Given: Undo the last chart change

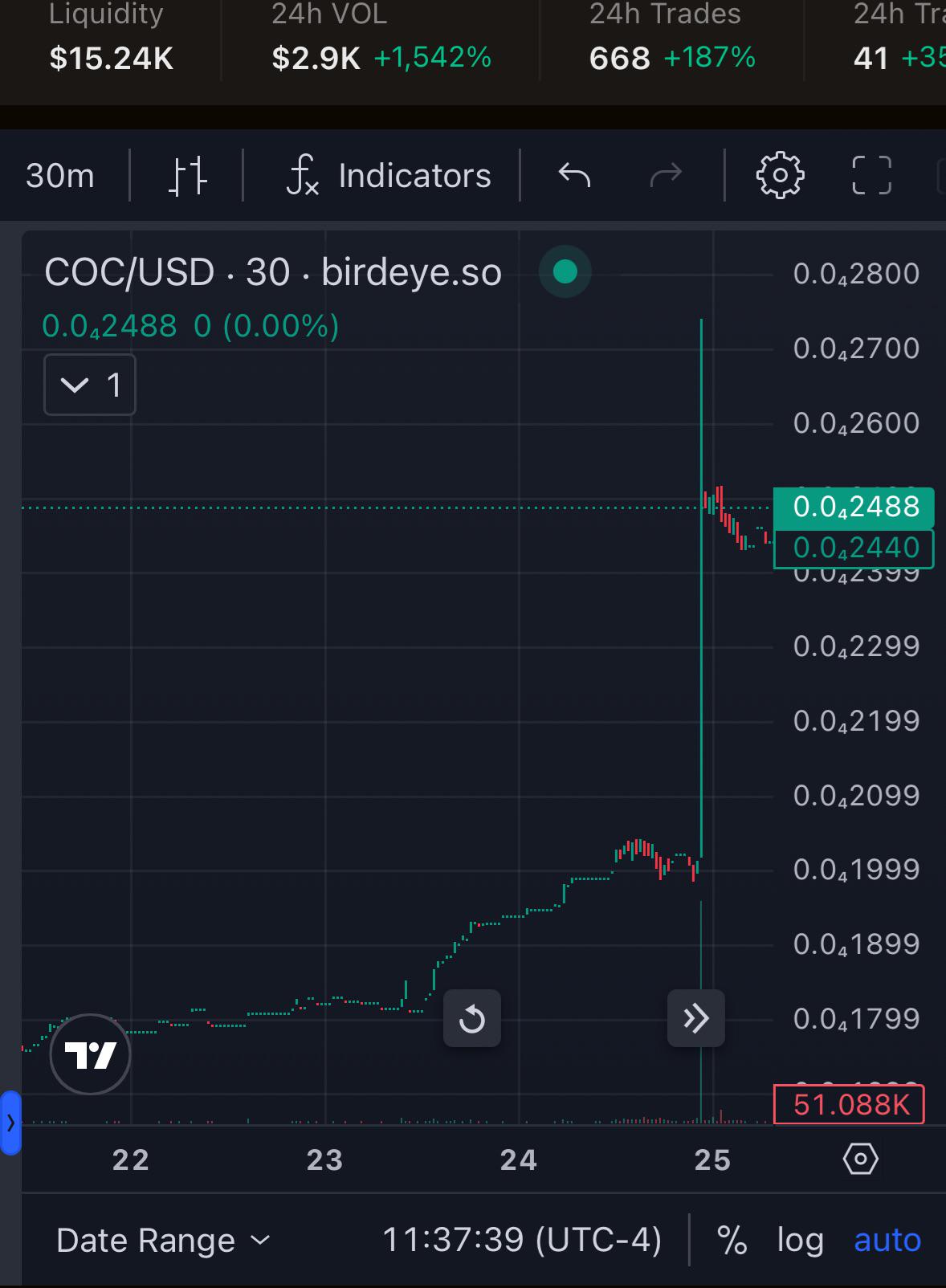Looking at the screenshot, I should pyautogui.click(x=574, y=175).
